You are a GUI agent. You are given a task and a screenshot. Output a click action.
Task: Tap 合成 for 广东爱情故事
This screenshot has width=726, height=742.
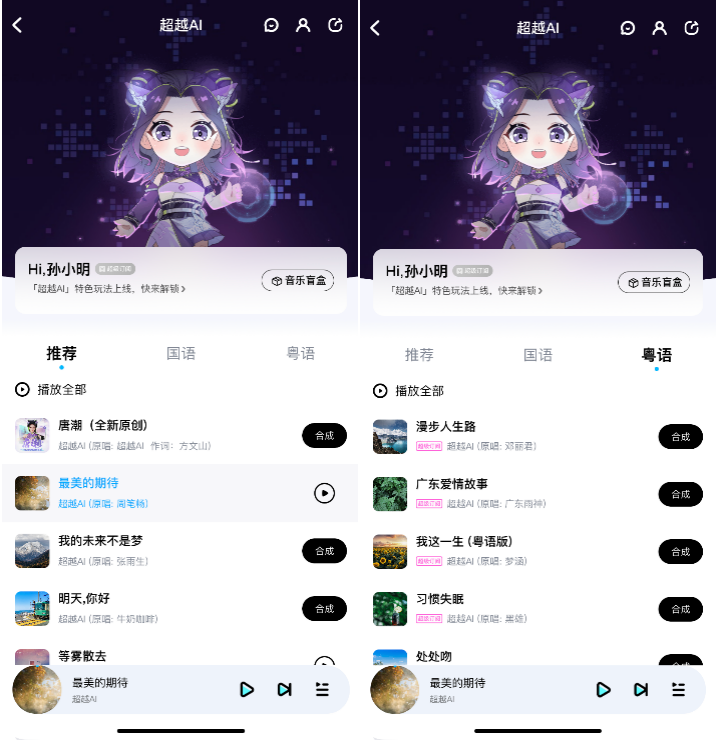pyautogui.click(x=680, y=494)
